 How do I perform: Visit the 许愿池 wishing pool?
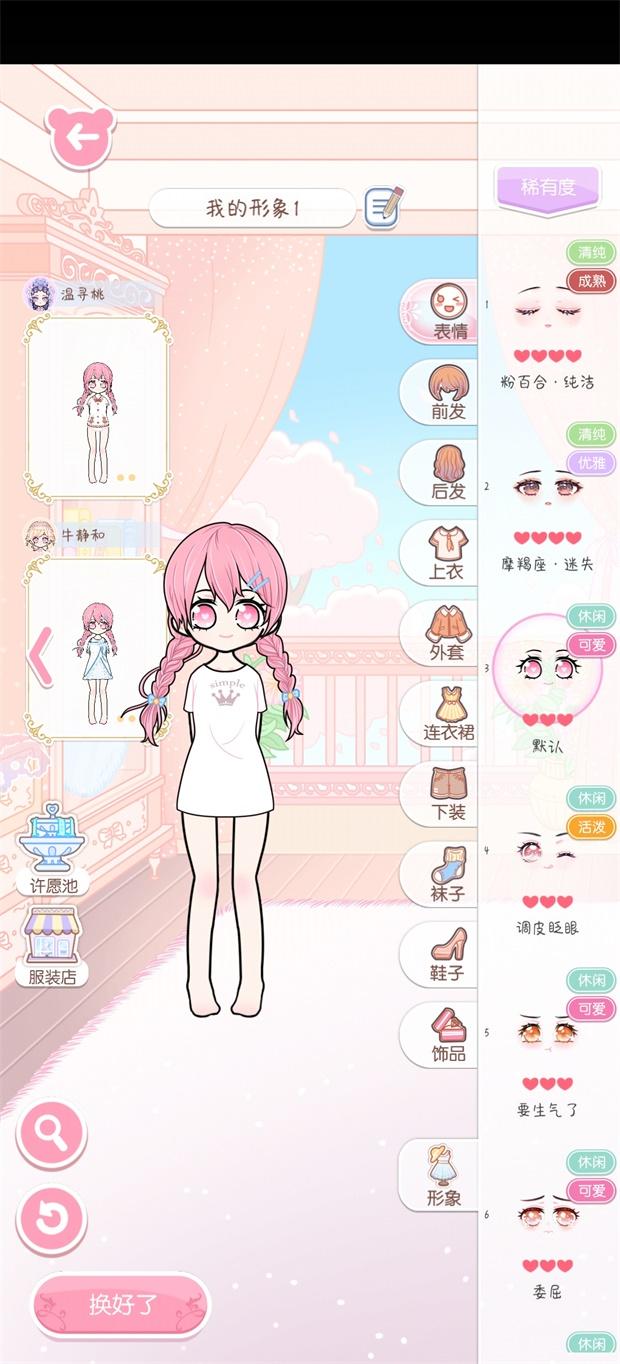pyautogui.click(x=52, y=852)
